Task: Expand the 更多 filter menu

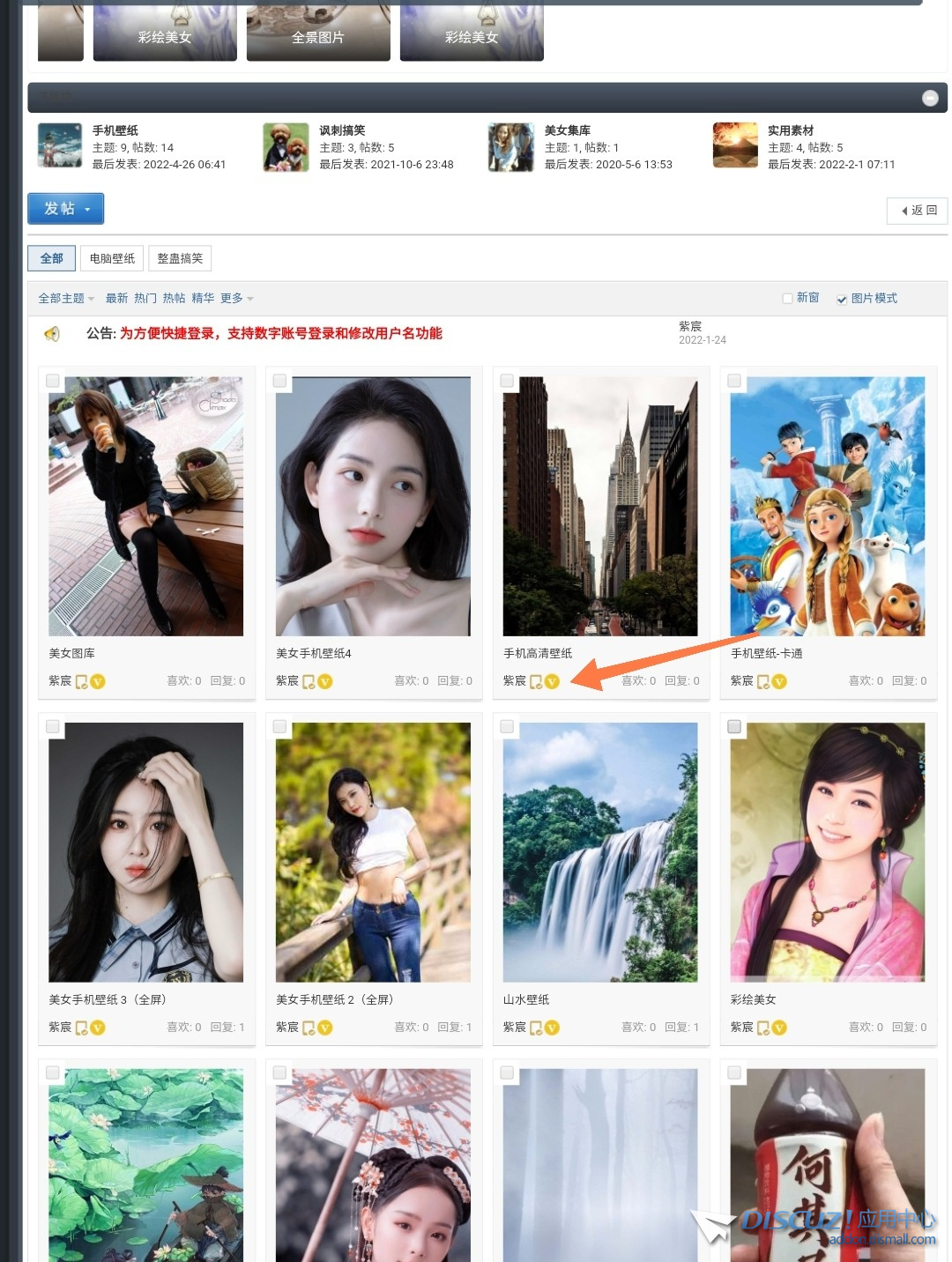Action: 236,299
